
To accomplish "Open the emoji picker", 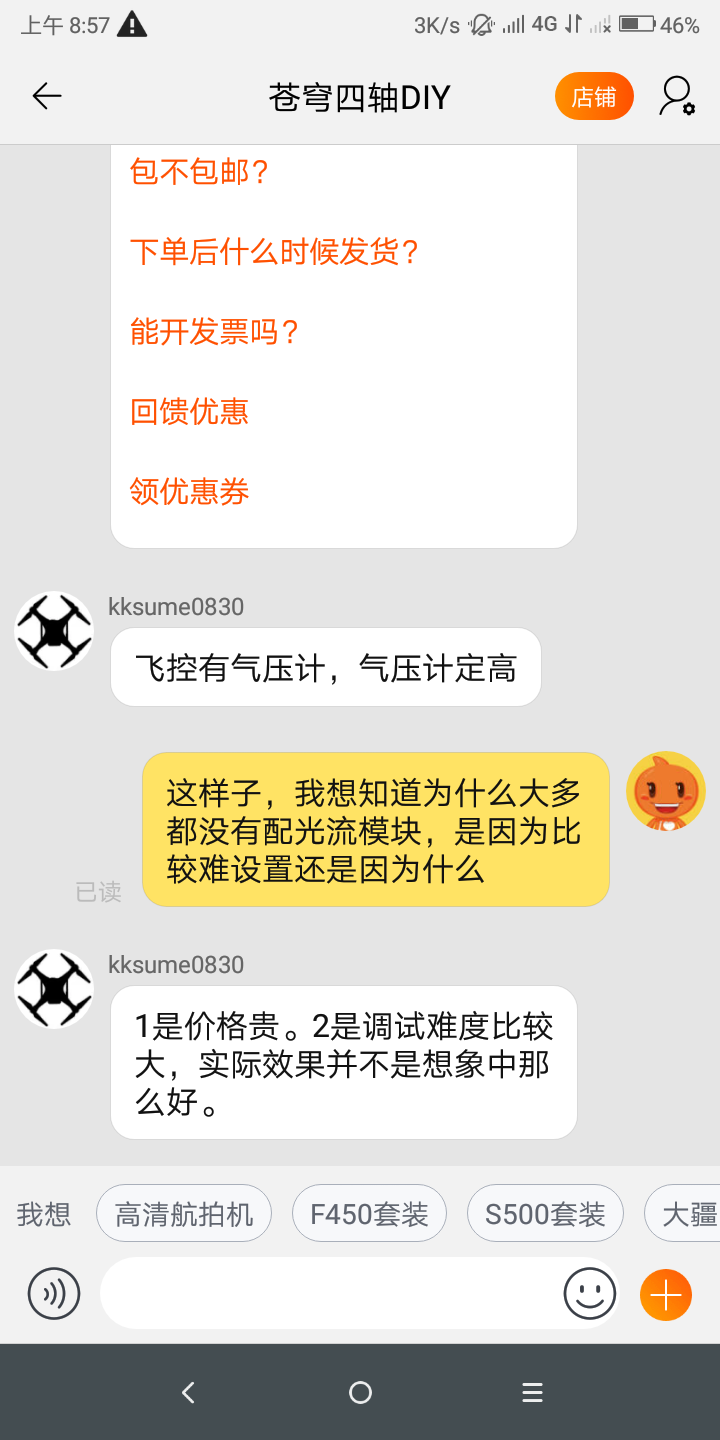I will tap(589, 1294).
